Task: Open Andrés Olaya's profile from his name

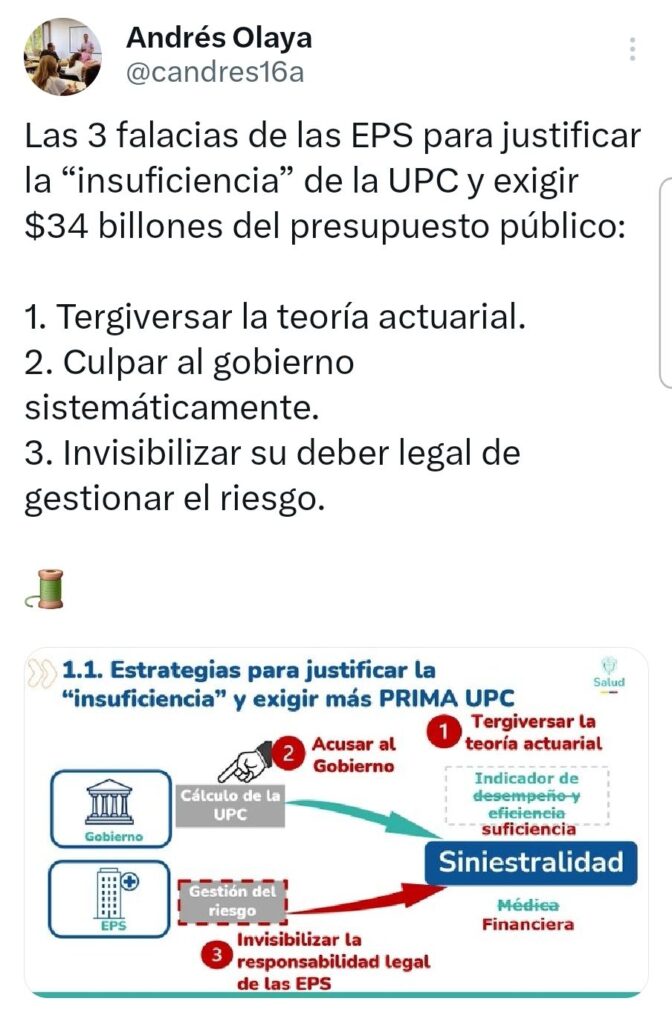Action: click(219, 38)
